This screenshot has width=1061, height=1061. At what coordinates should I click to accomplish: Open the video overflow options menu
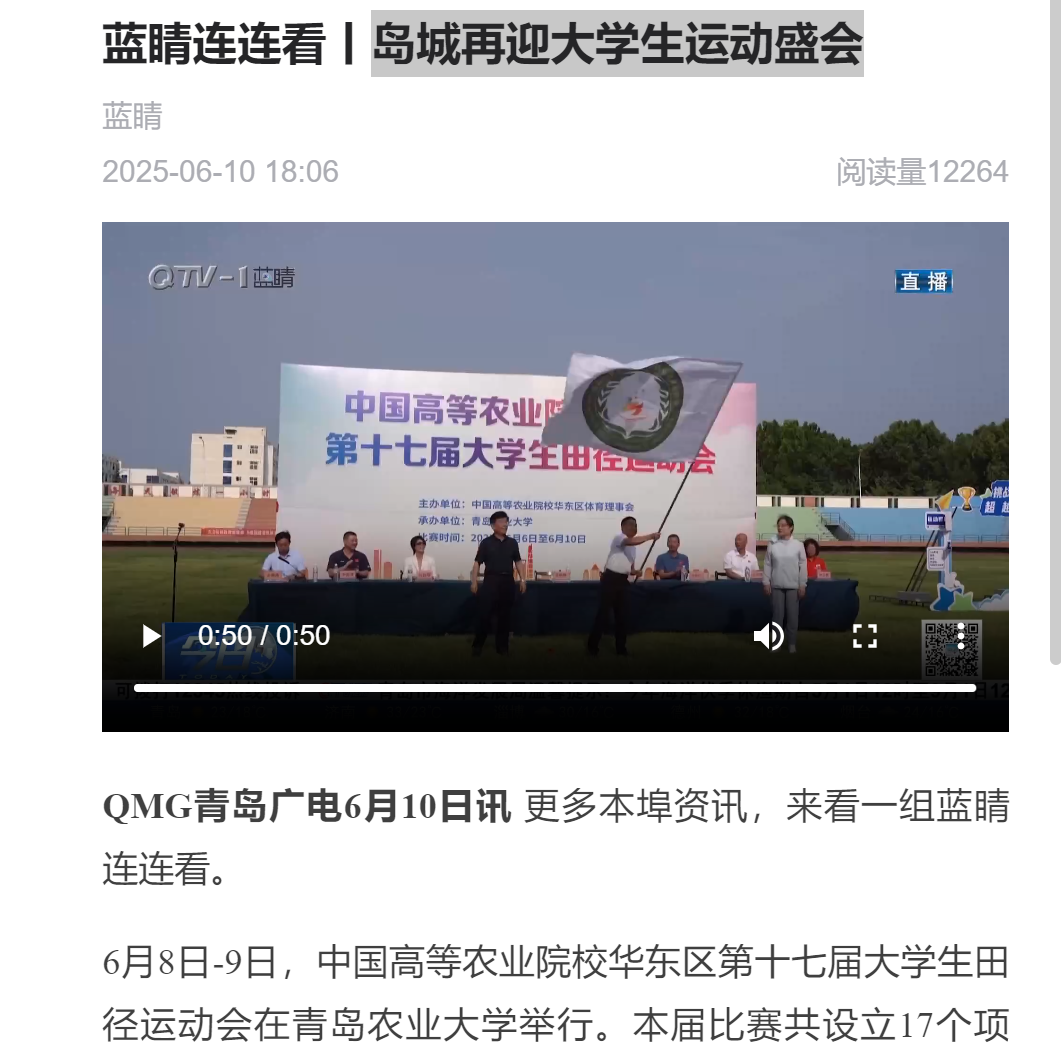(960, 636)
